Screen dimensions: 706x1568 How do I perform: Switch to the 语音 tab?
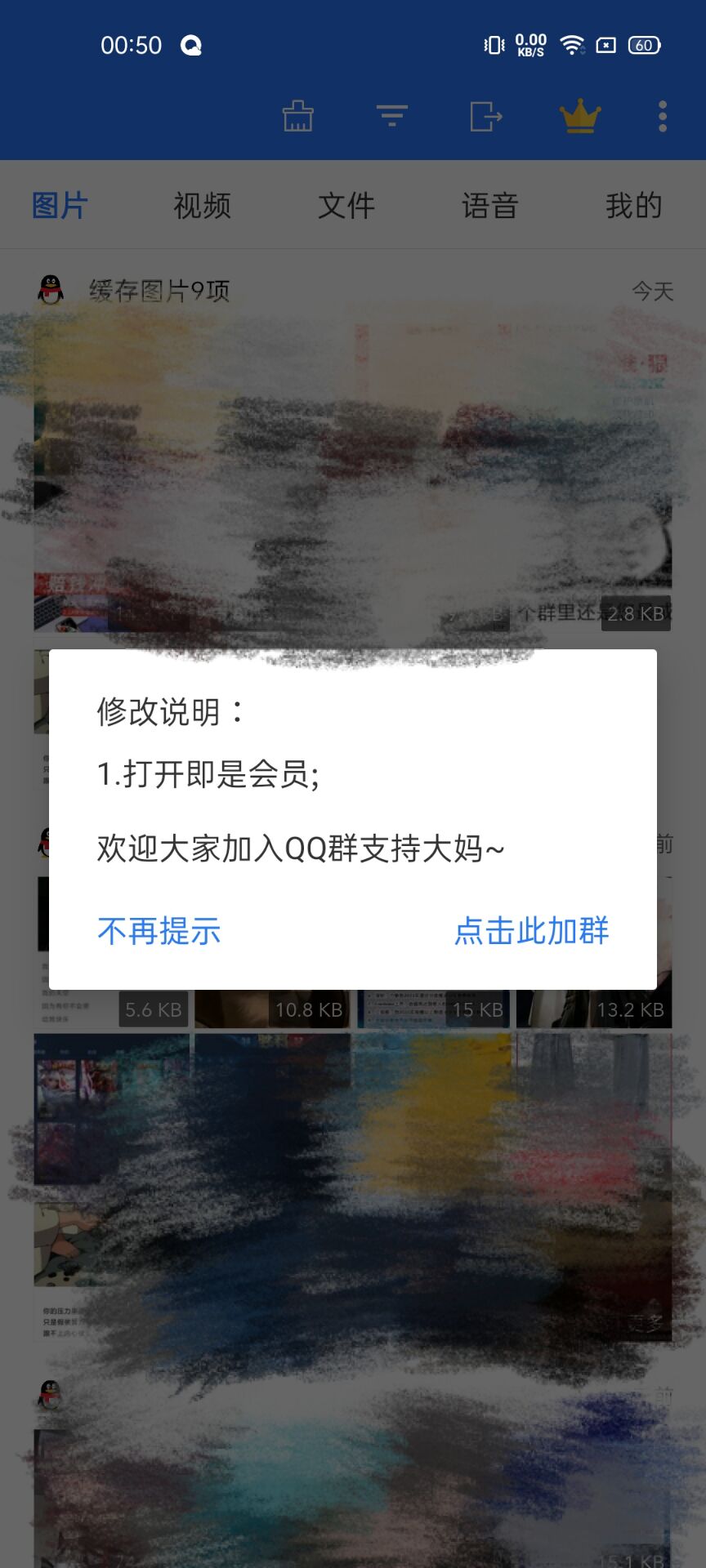(490, 206)
